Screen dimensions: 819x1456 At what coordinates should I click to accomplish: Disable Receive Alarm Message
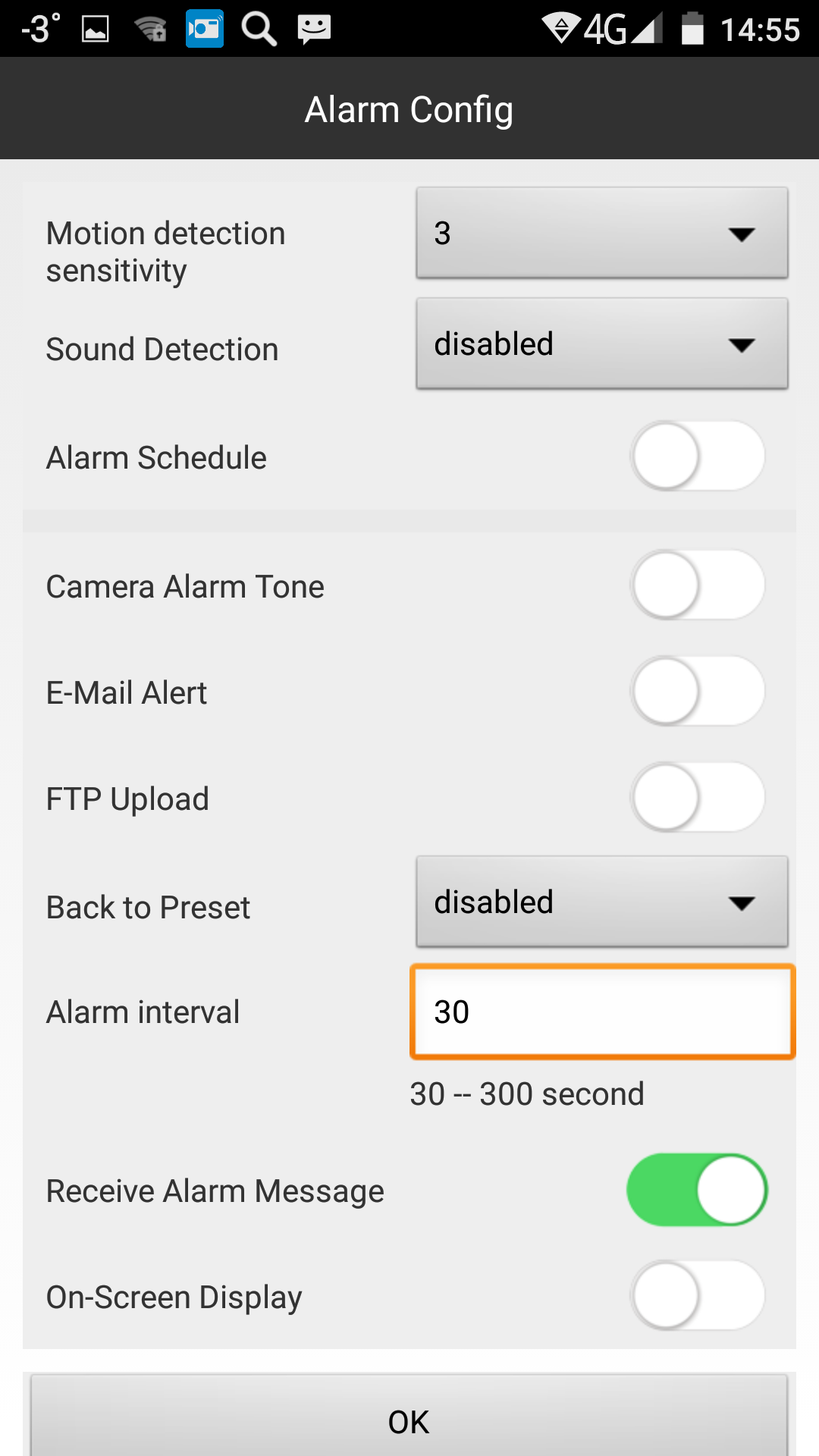coord(697,1190)
